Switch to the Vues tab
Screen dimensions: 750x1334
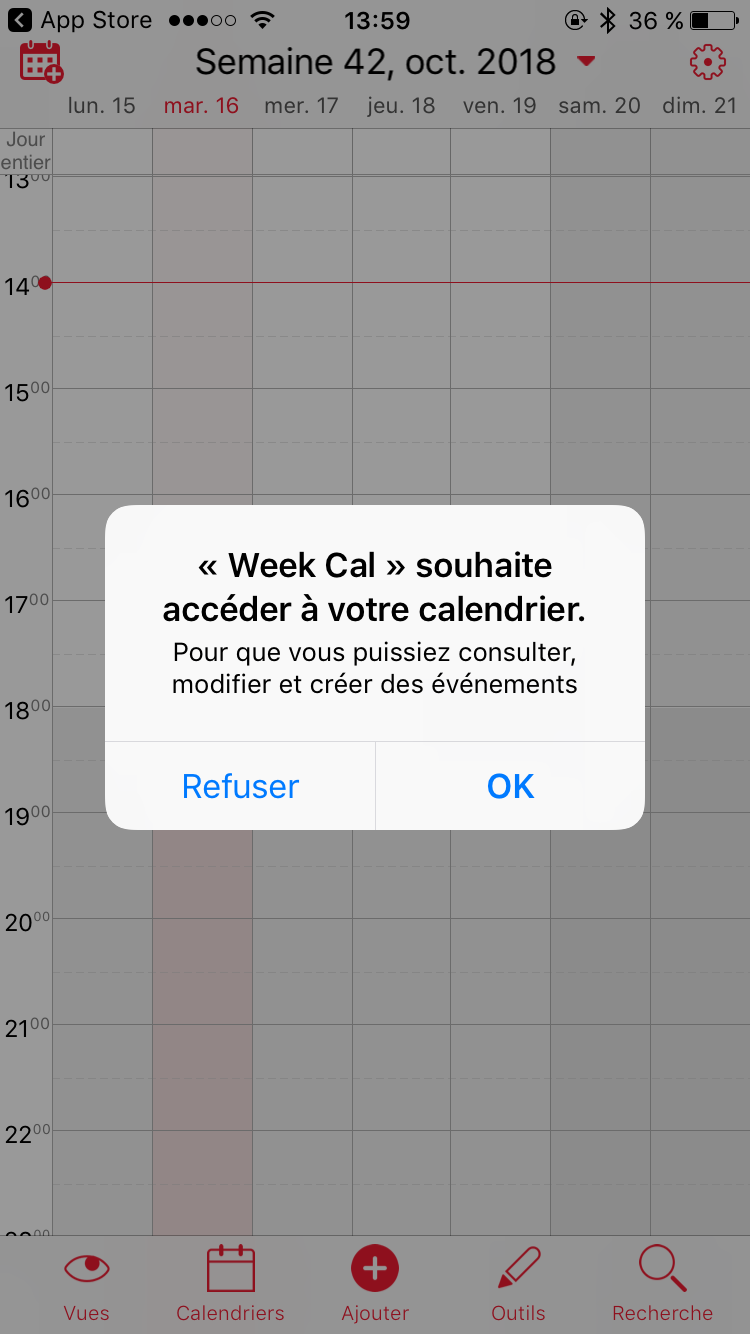tap(86, 1285)
